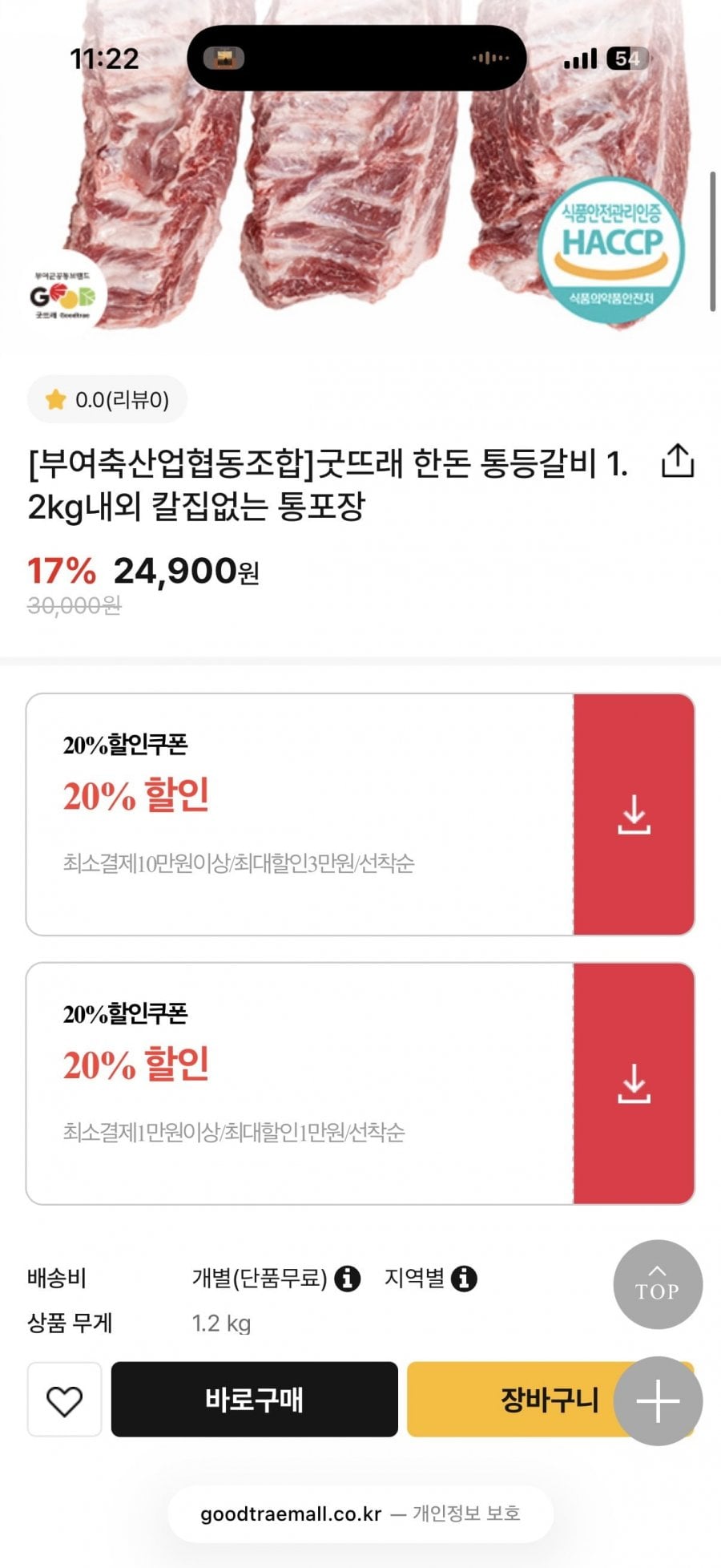
Task: Open the floating plus button
Action: point(658,1400)
